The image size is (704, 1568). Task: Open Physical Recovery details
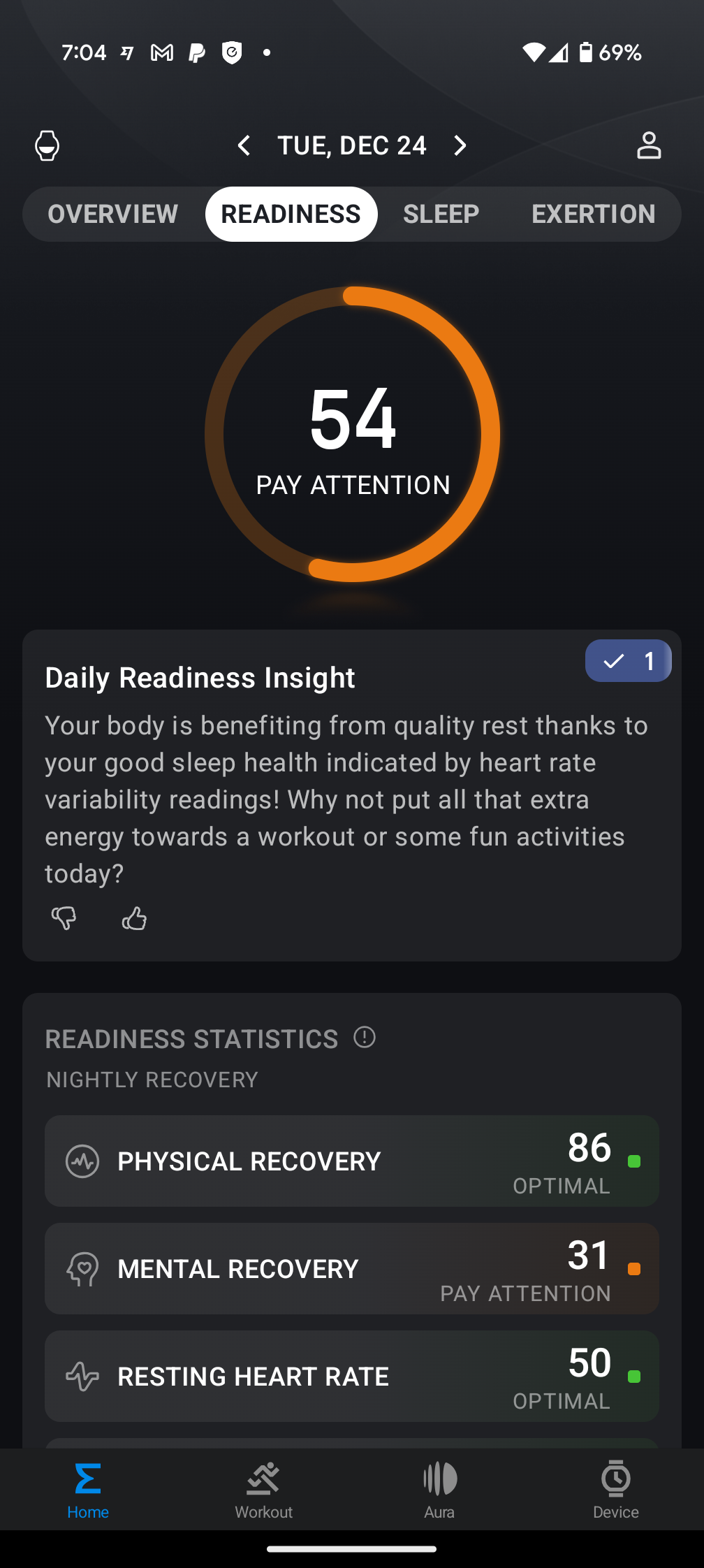coord(352,1161)
